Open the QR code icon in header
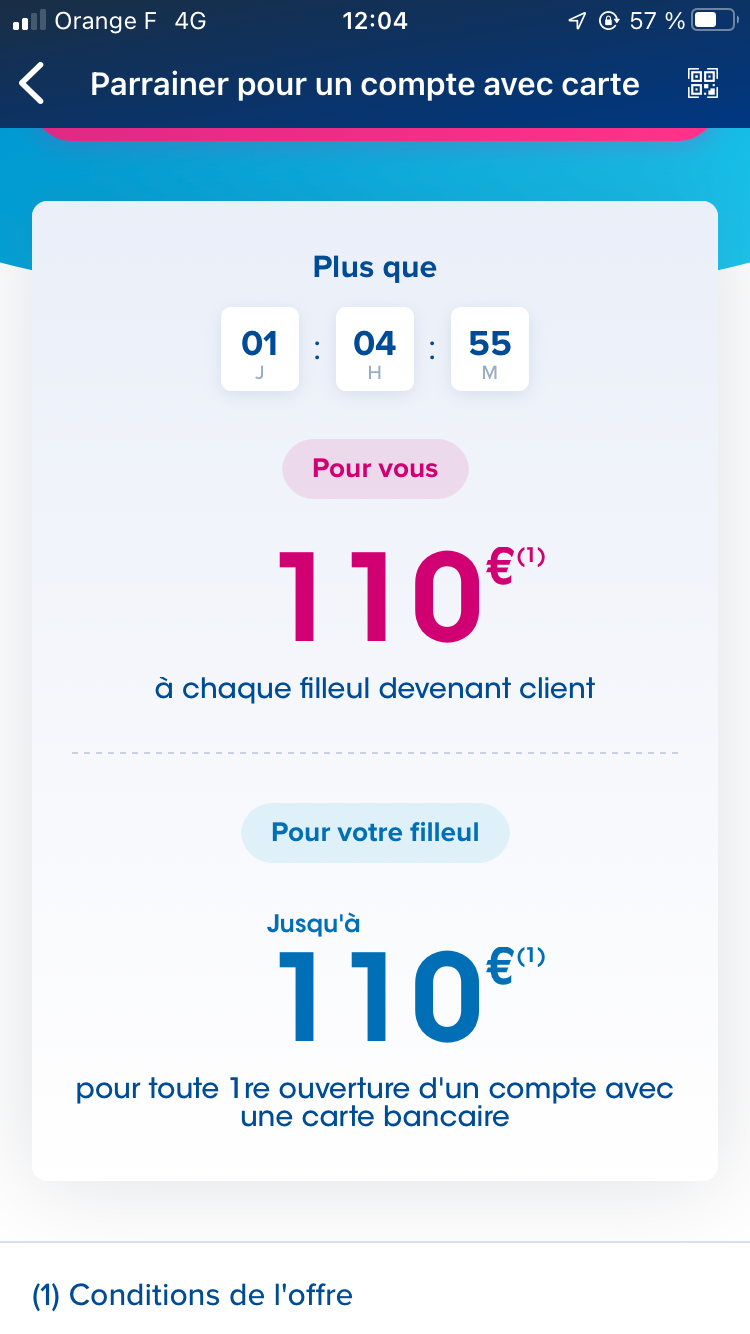The width and height of the screenshot is (750, 1334). coord(703,84)
